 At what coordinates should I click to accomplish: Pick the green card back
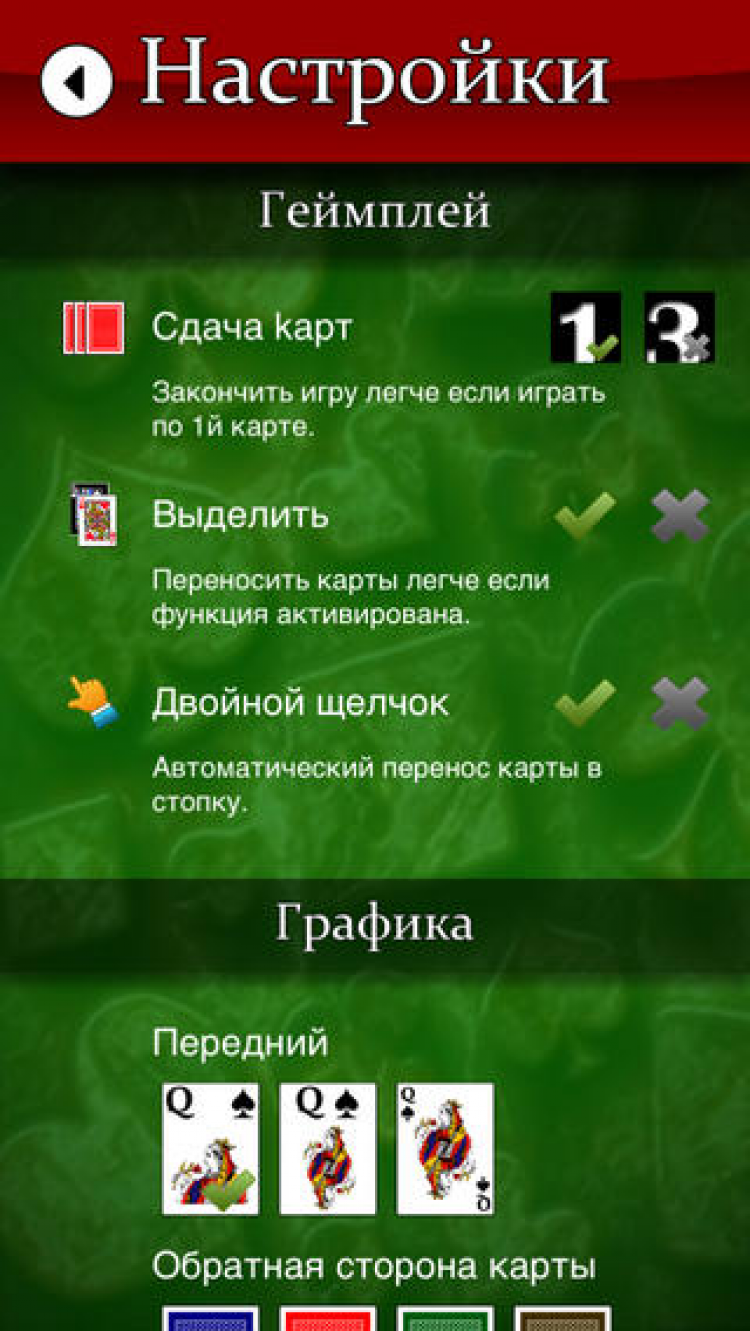coord(445,1318)
